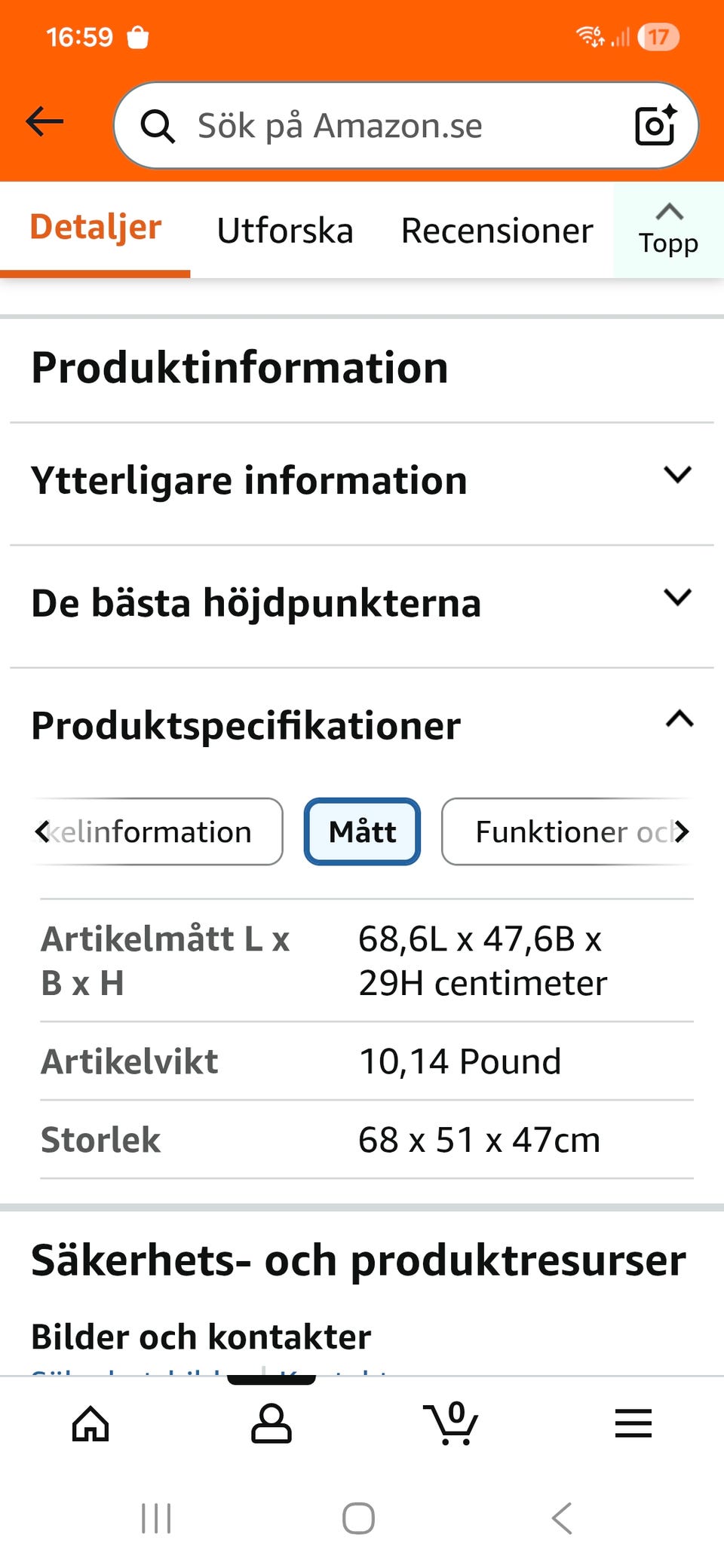
Task: Tap the Android recent apps button
Action: click(155, 1520)
